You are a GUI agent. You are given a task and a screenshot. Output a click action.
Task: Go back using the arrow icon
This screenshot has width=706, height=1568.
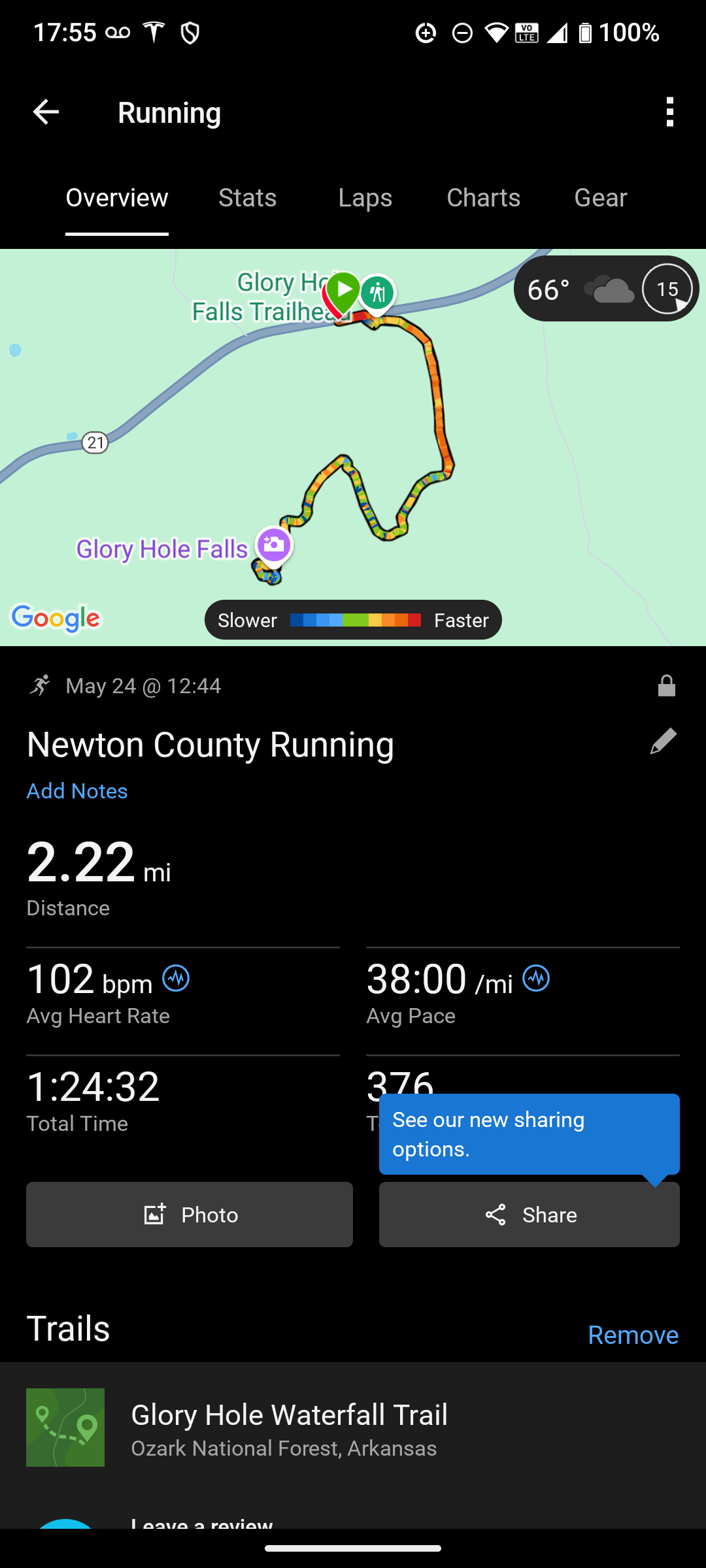(46, 112)
